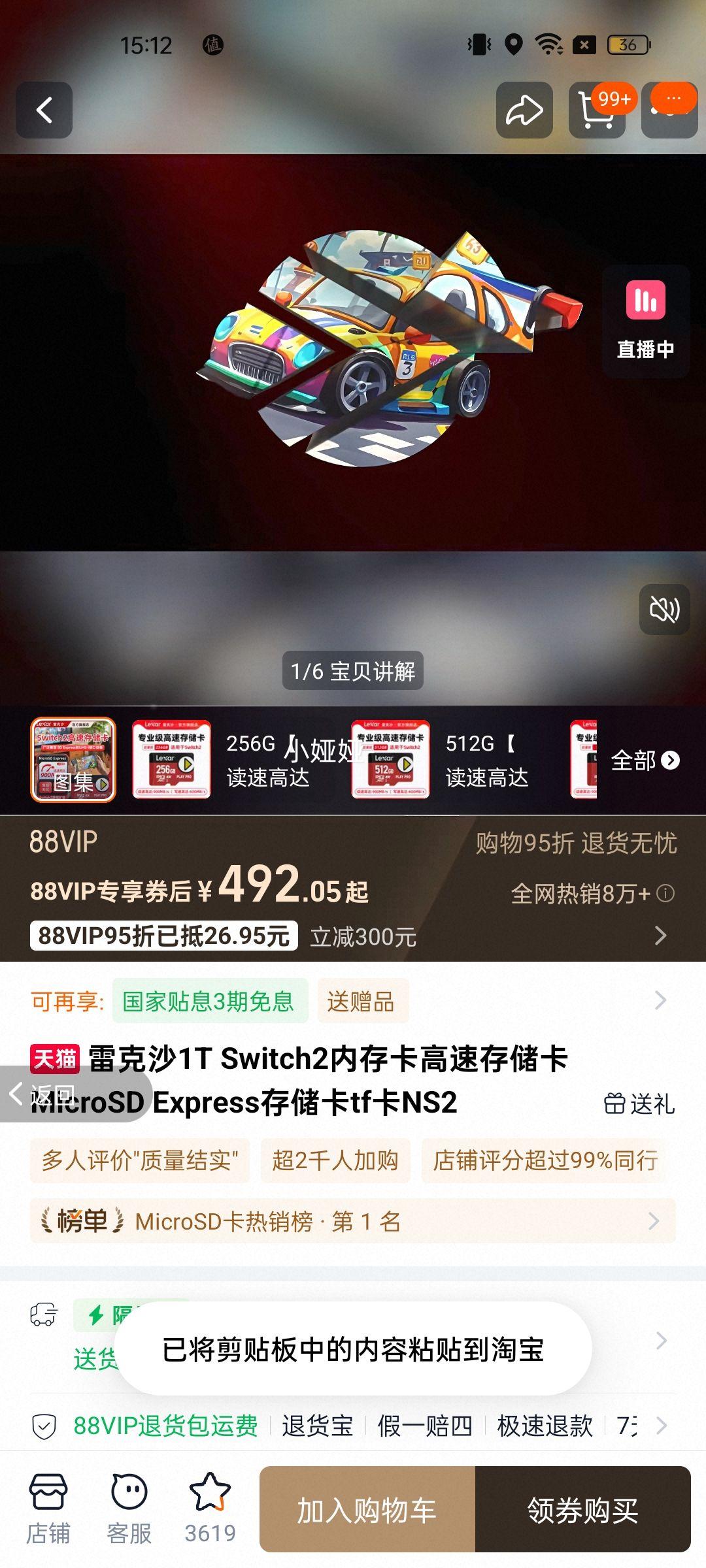The width and height of the screenshot is (706, 1568).
Task: Go back using the top-left arrow
Action: pyautogui.click(x=44, y=110)
